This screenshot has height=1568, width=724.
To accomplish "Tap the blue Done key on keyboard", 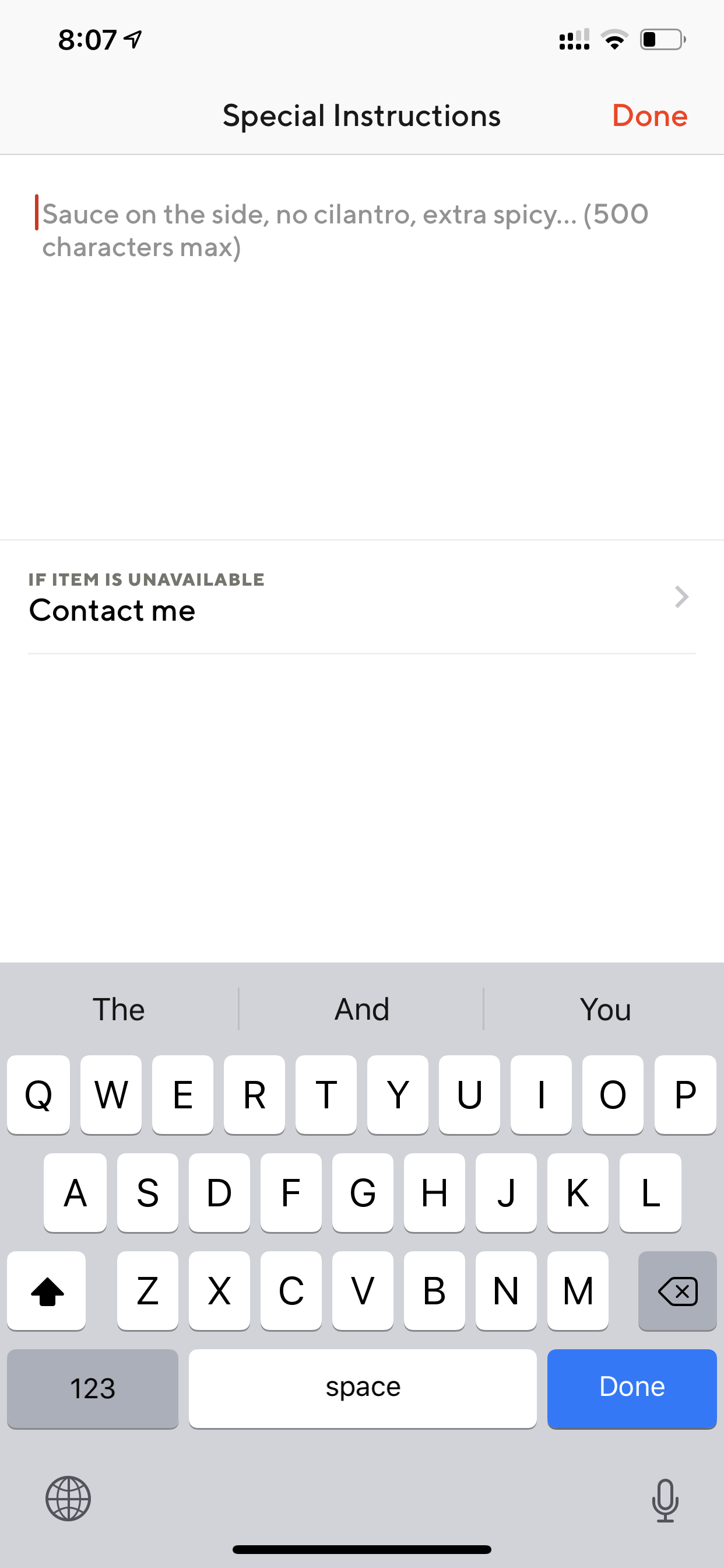I will (x=631, y=1388).
